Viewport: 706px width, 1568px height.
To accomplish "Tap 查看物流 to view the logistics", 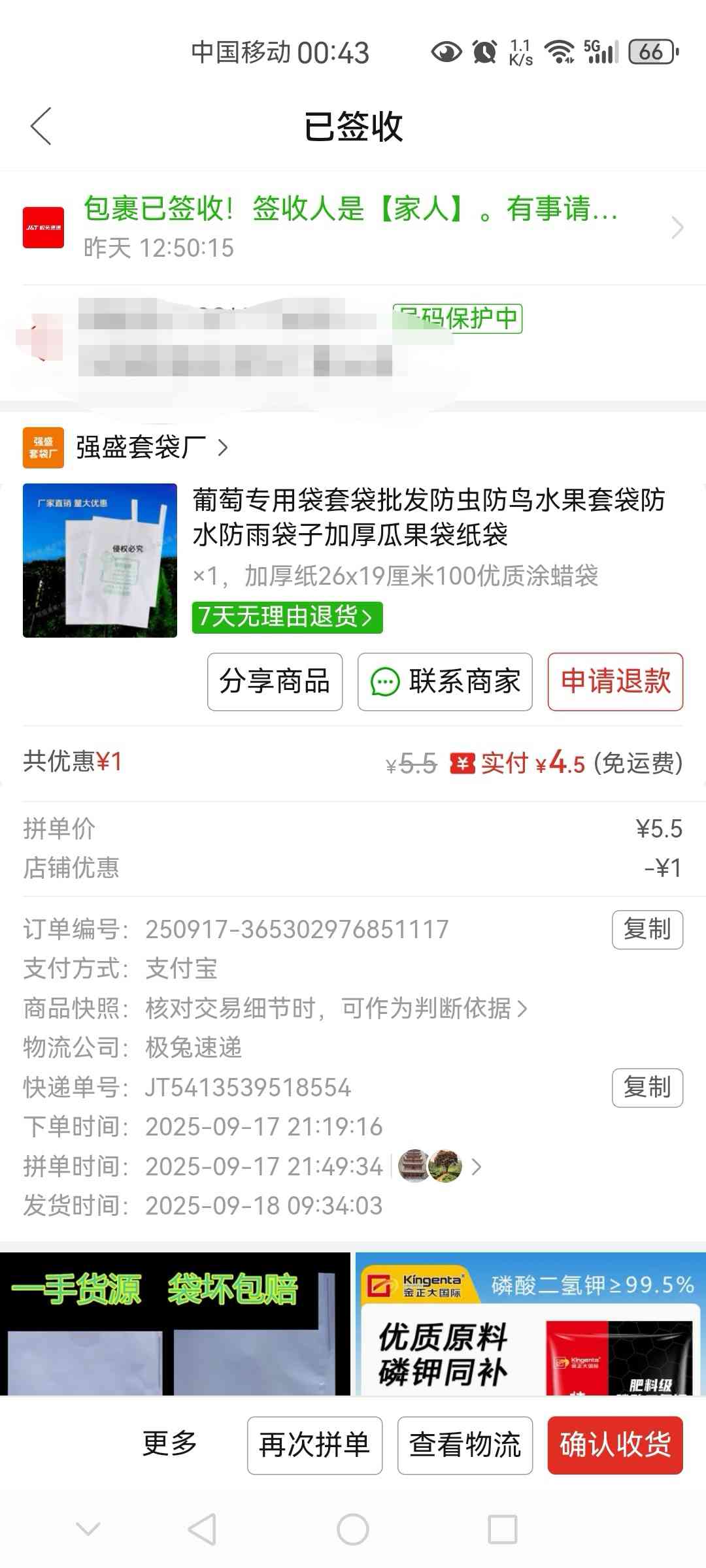I will 465,1445.
